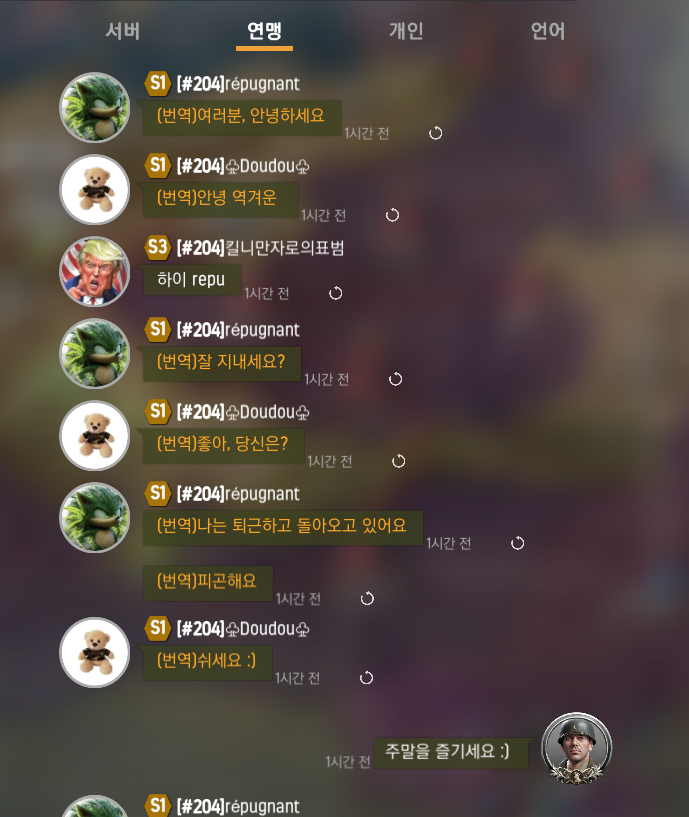The height and width of the screenshot is (817, 689).
Task: View Doudou's teddy bear avatar above '안녕 역겨운'
Action: coord(95,189)
